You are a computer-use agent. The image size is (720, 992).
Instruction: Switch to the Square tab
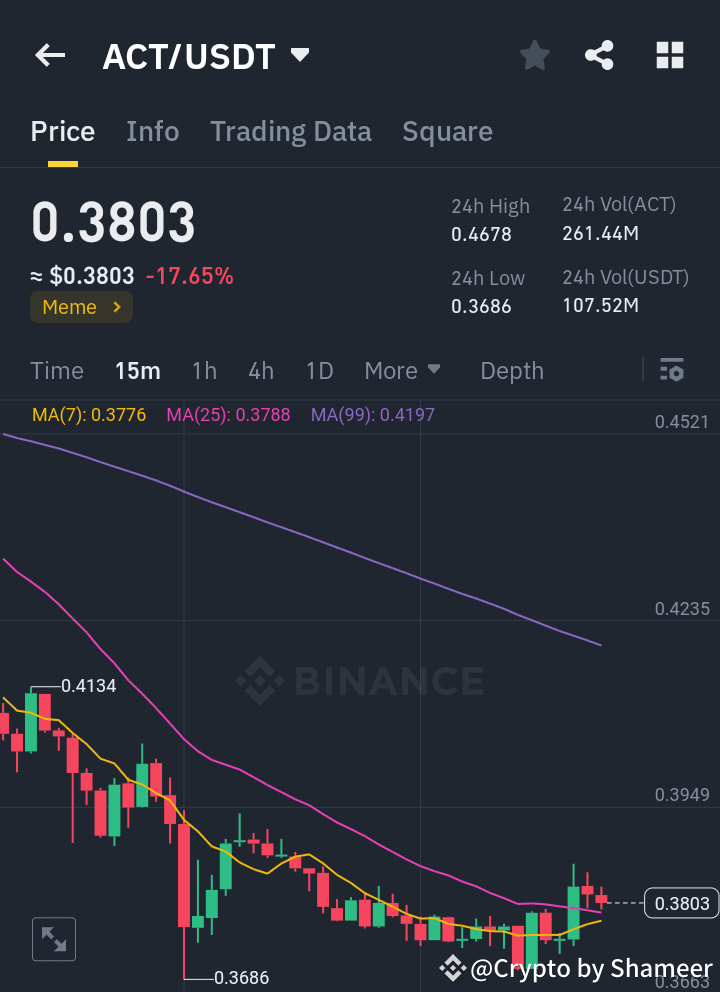point(447,131)
